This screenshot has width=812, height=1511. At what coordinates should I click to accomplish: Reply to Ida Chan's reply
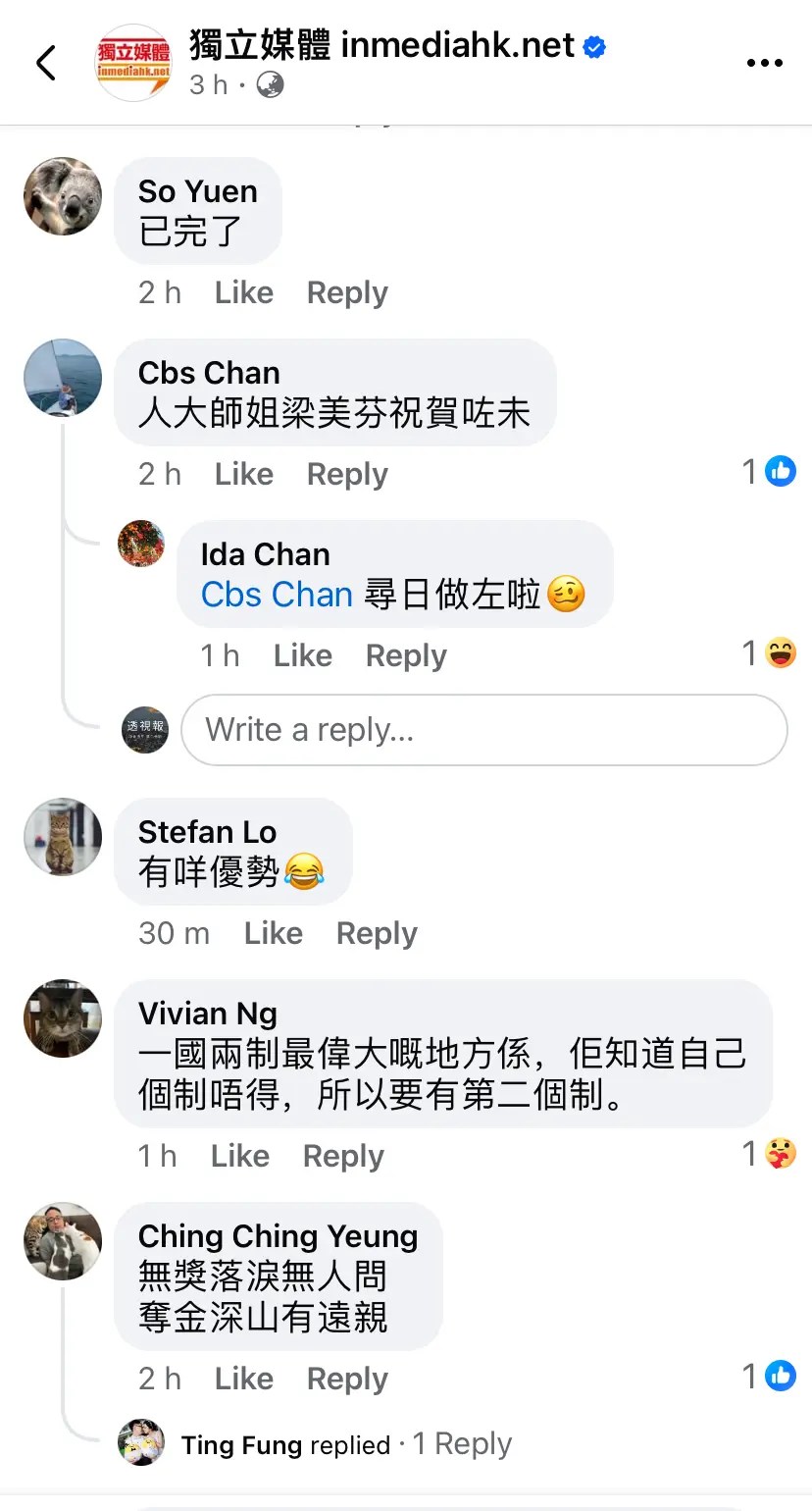406,655
